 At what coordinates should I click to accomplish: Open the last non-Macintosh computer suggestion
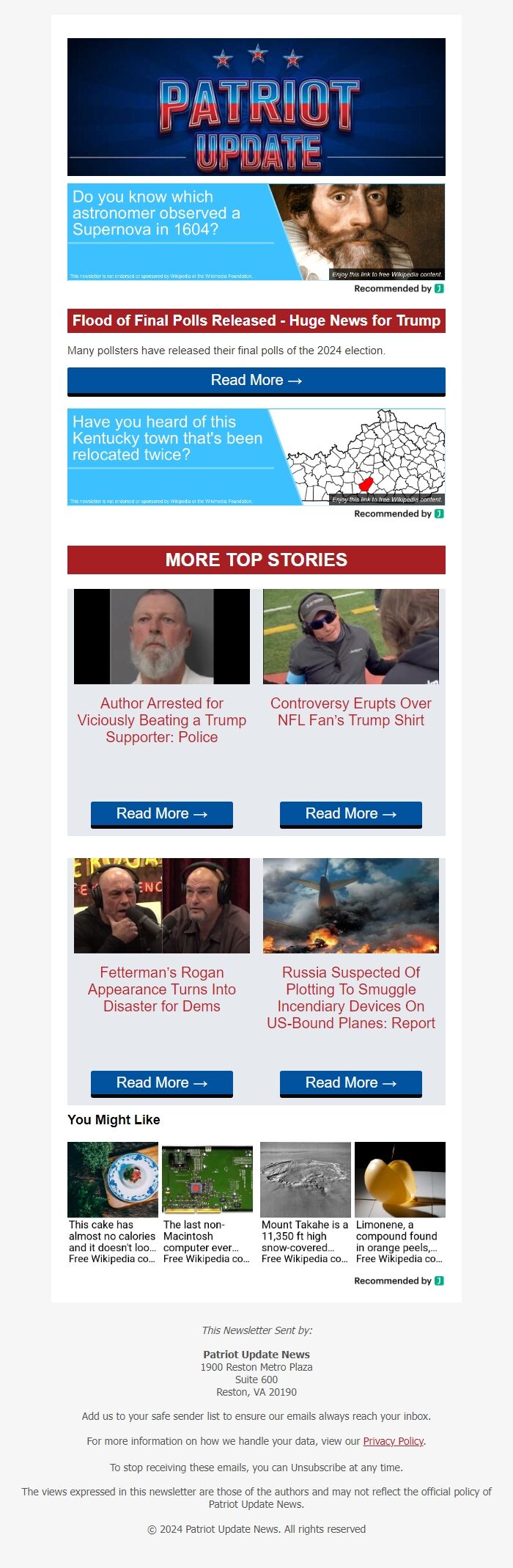207,1203
